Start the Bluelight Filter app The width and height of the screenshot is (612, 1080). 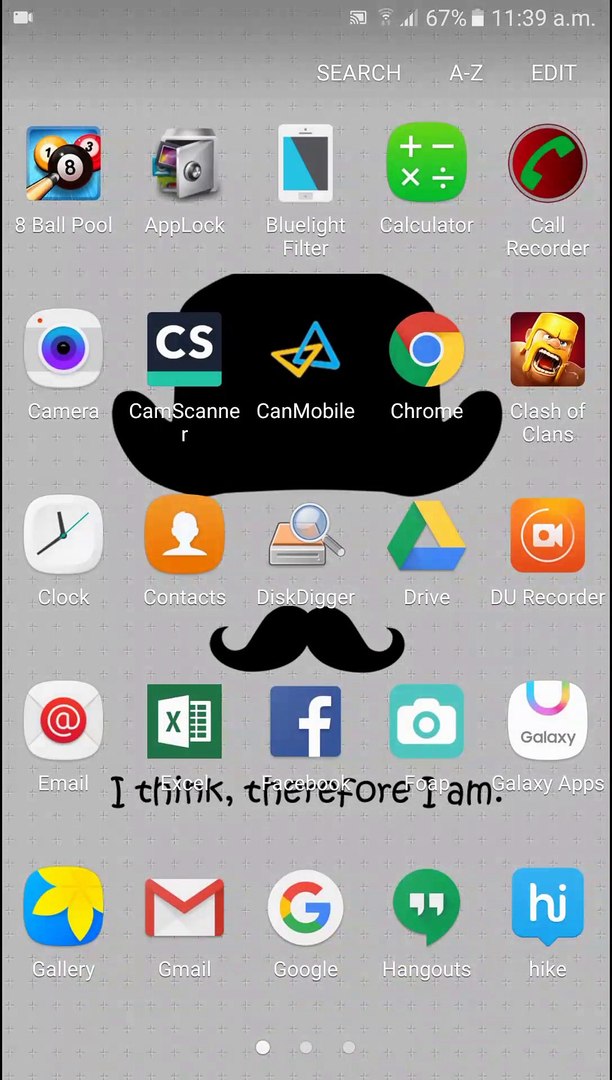305,163
